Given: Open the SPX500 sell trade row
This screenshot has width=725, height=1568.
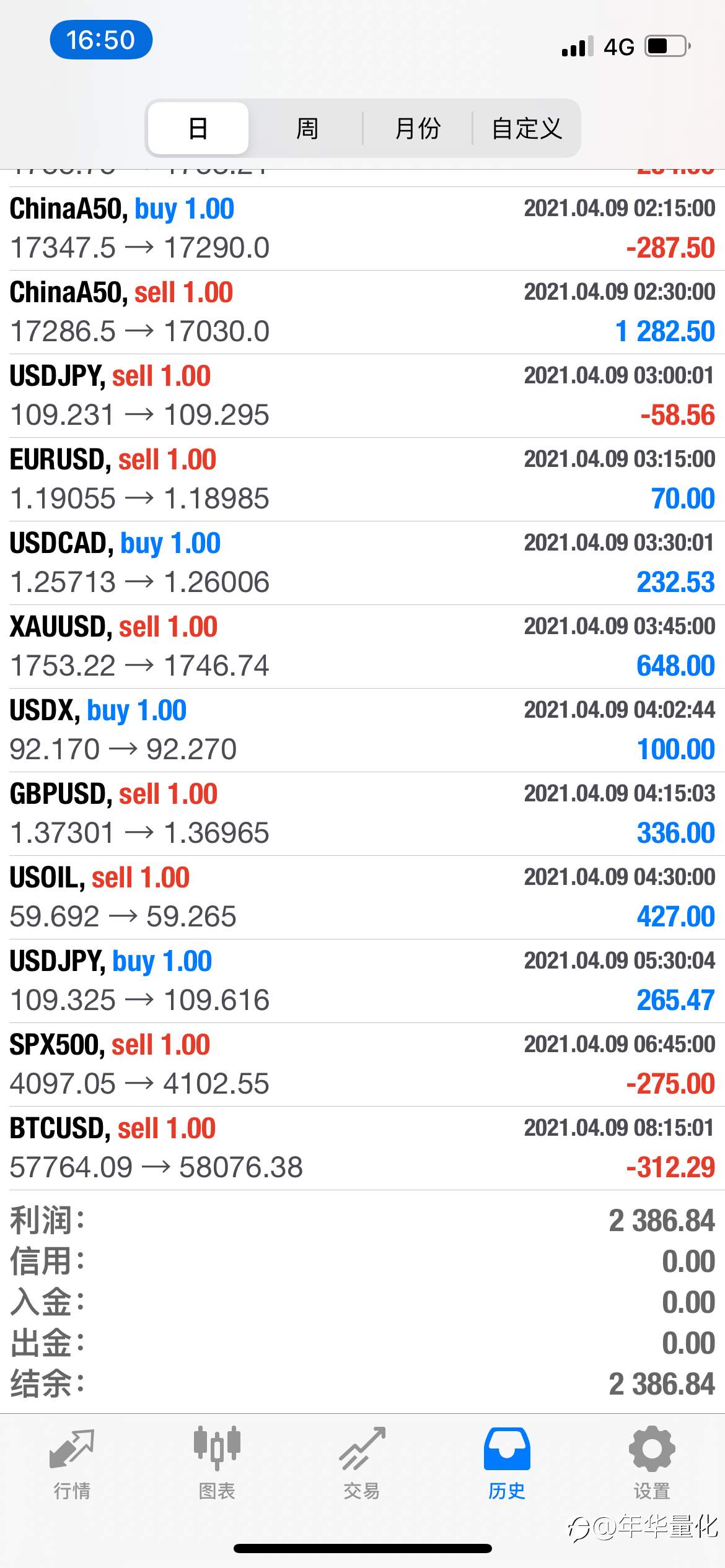Looking at the screenshot, I should pyautogui.click(x=362, y=1065).
